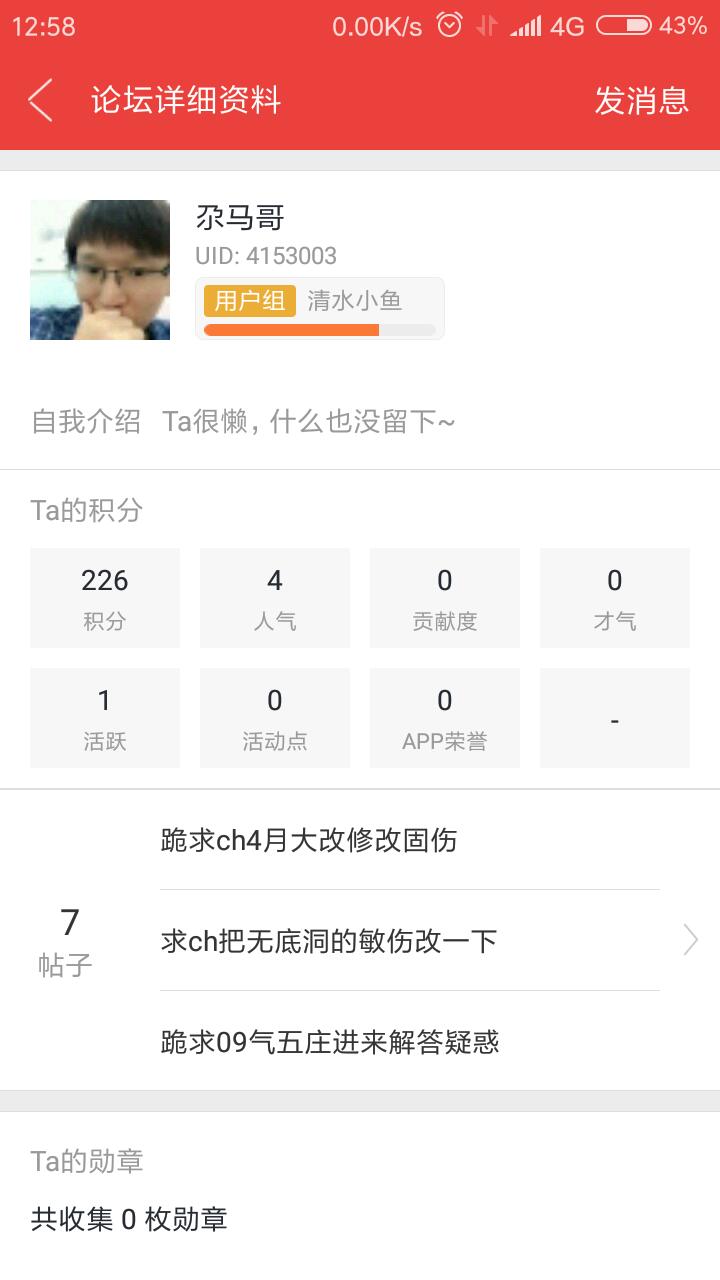Image resolution: width=720 pixels, height=1280 pixels.
Task: Expand the posts list chevron
Action: (x=690, y=940)
